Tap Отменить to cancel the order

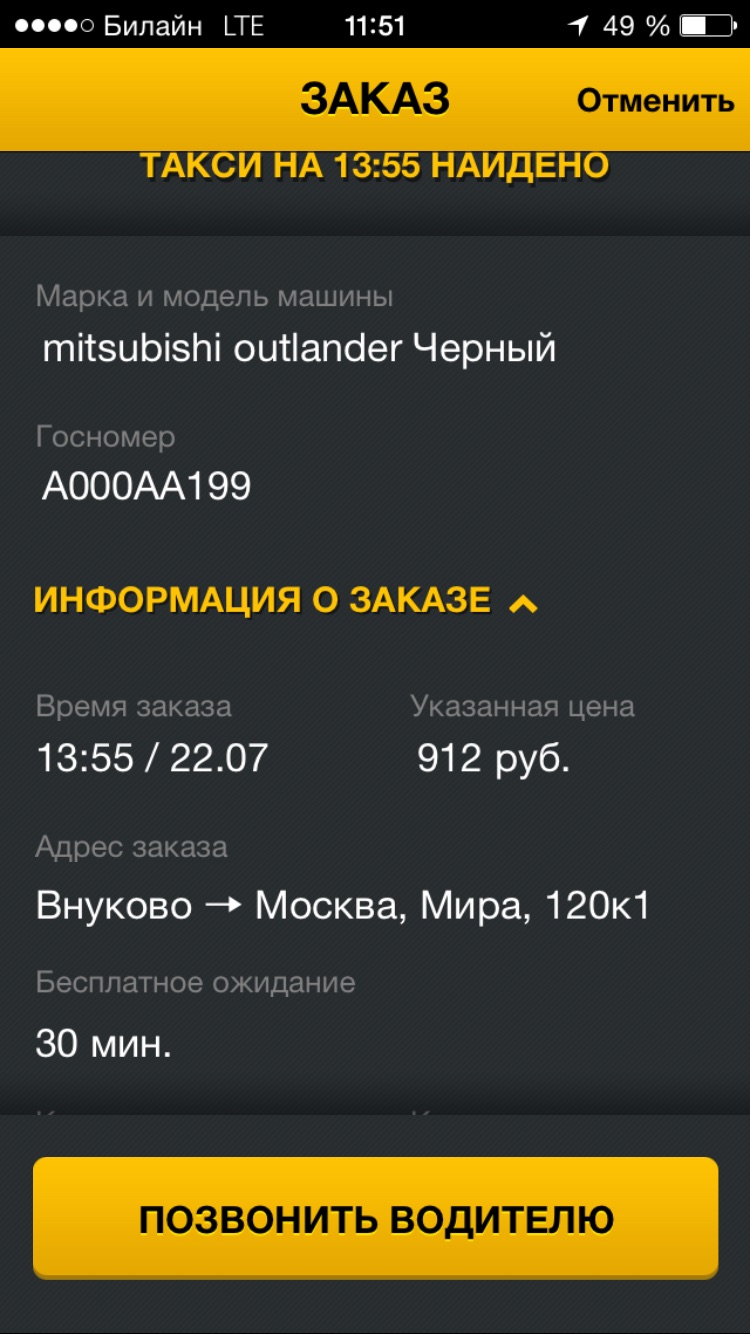(x=655, y=101)
